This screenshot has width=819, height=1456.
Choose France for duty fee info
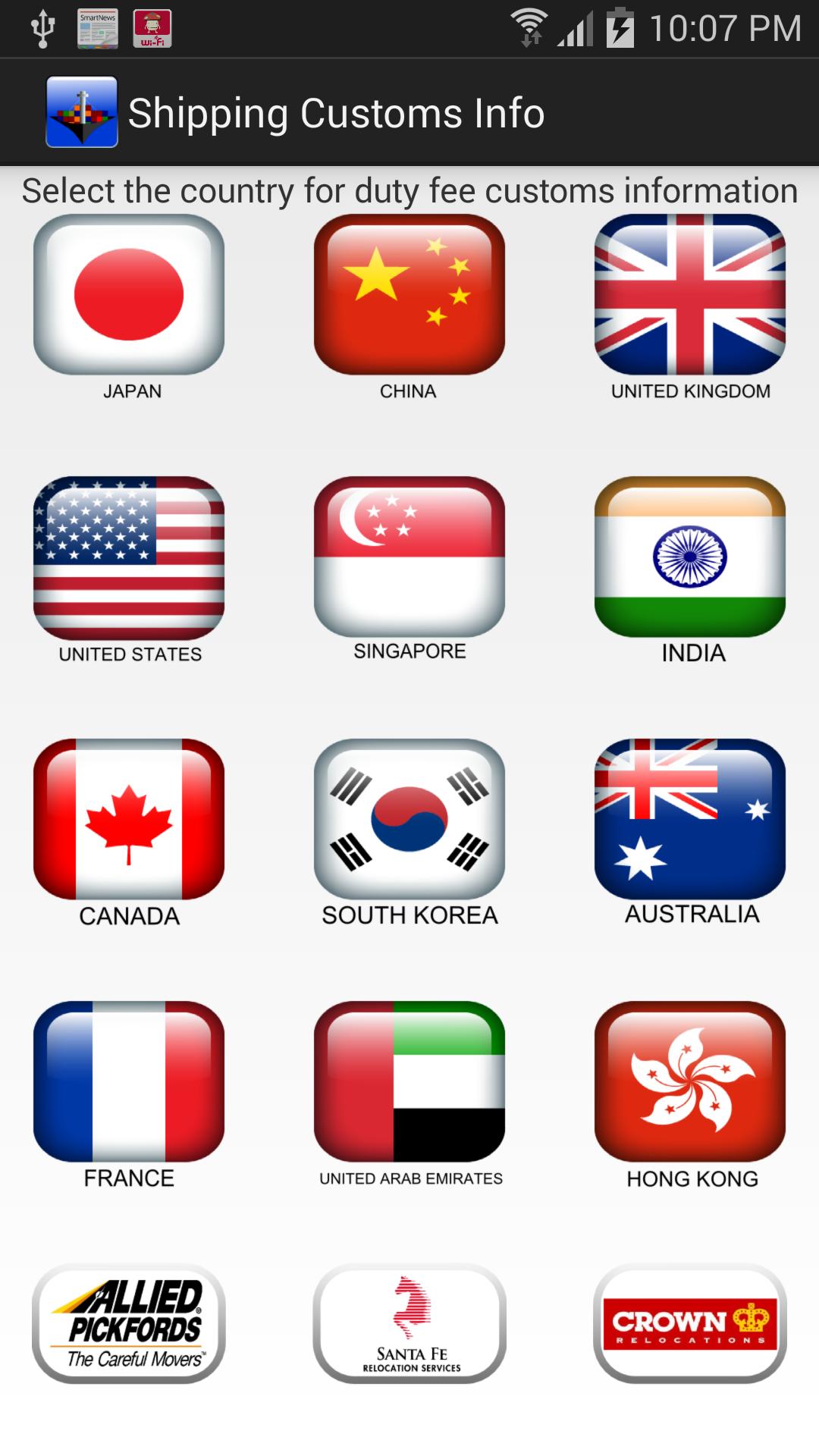[x=129, y=1081]
